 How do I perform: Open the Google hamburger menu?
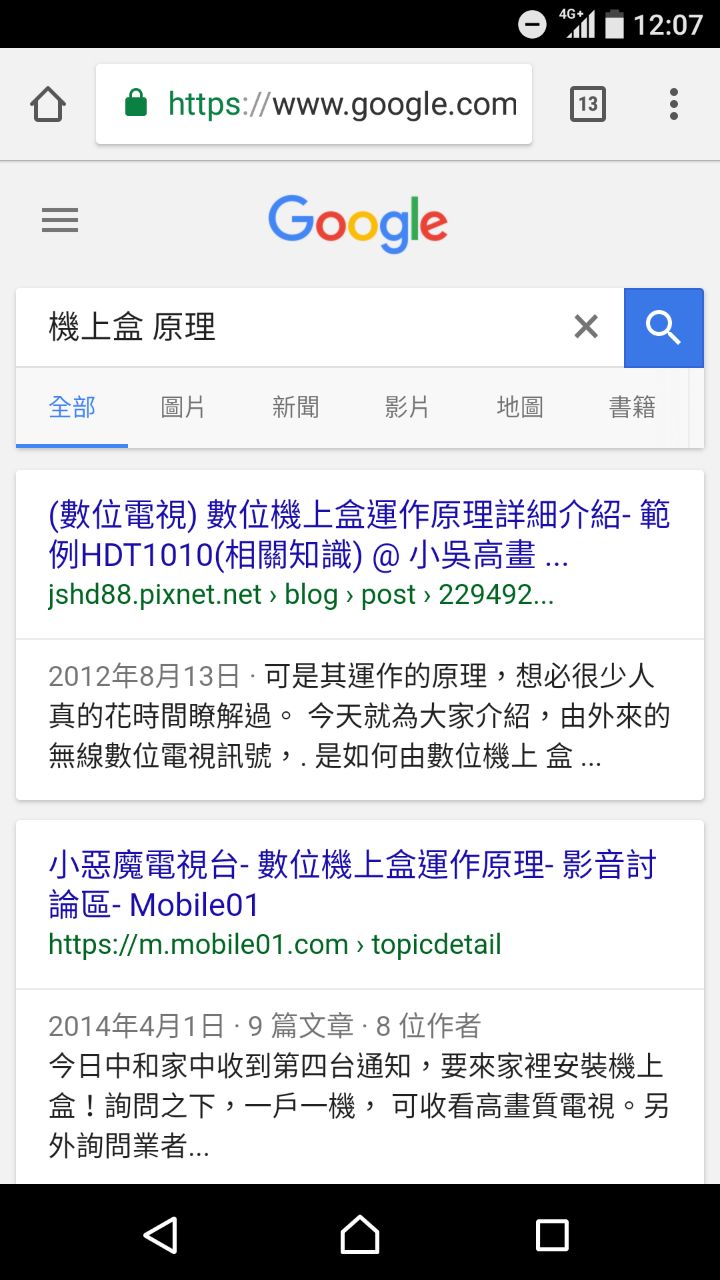[x=60, y=221]
